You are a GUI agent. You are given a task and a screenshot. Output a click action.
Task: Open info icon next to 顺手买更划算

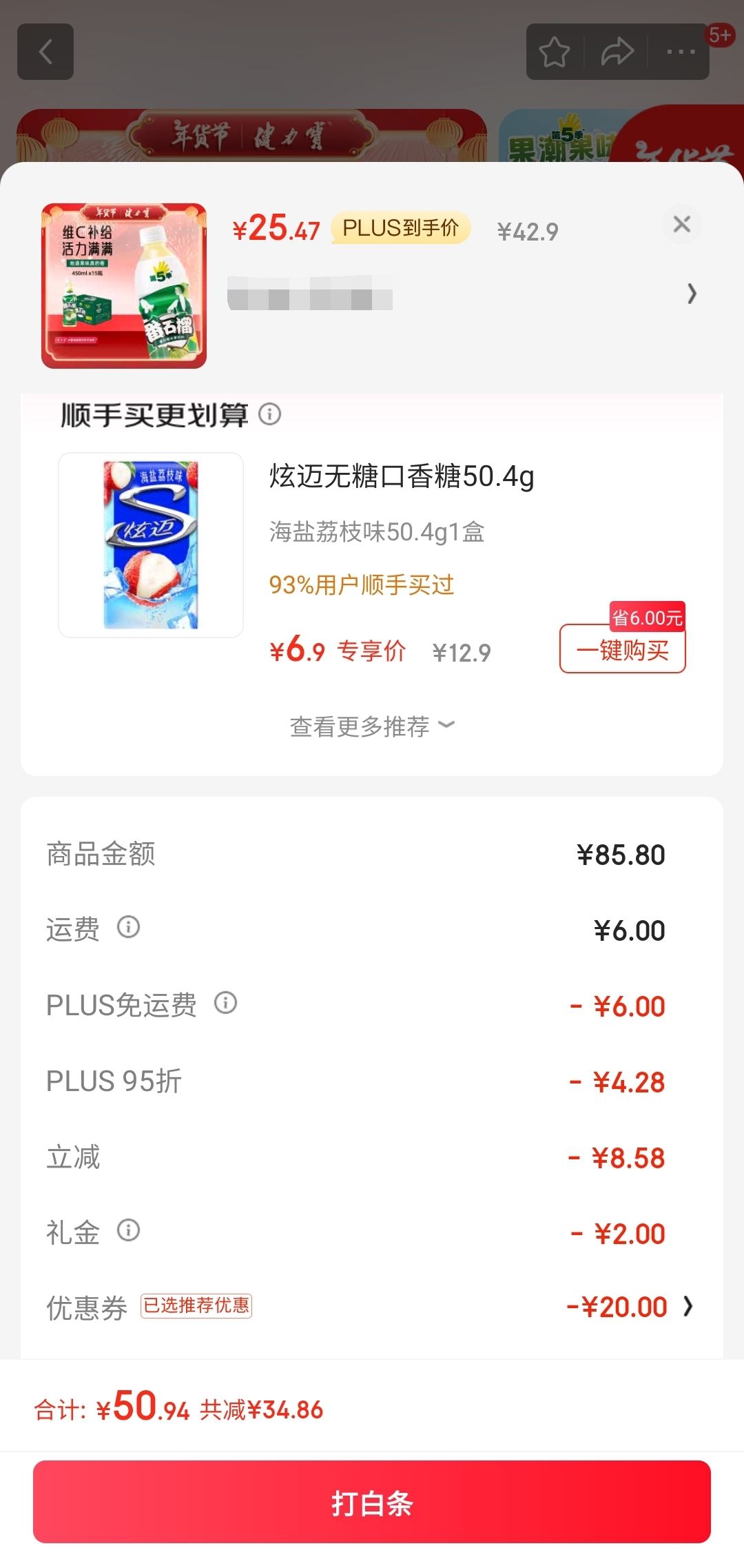pyautogui.click(x=269, y=414)
